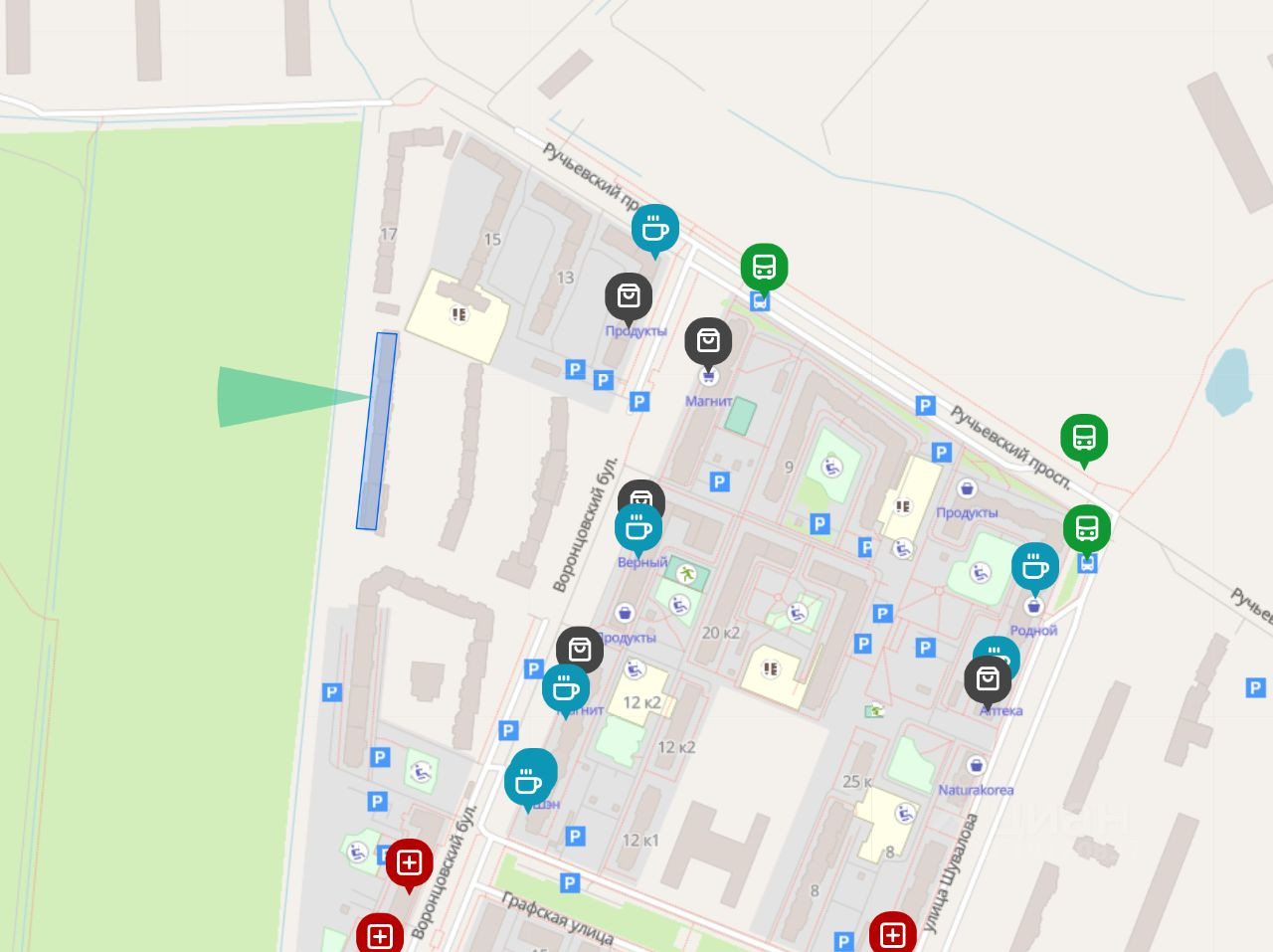Open the shop marker above Аптека

click(988, 679)
